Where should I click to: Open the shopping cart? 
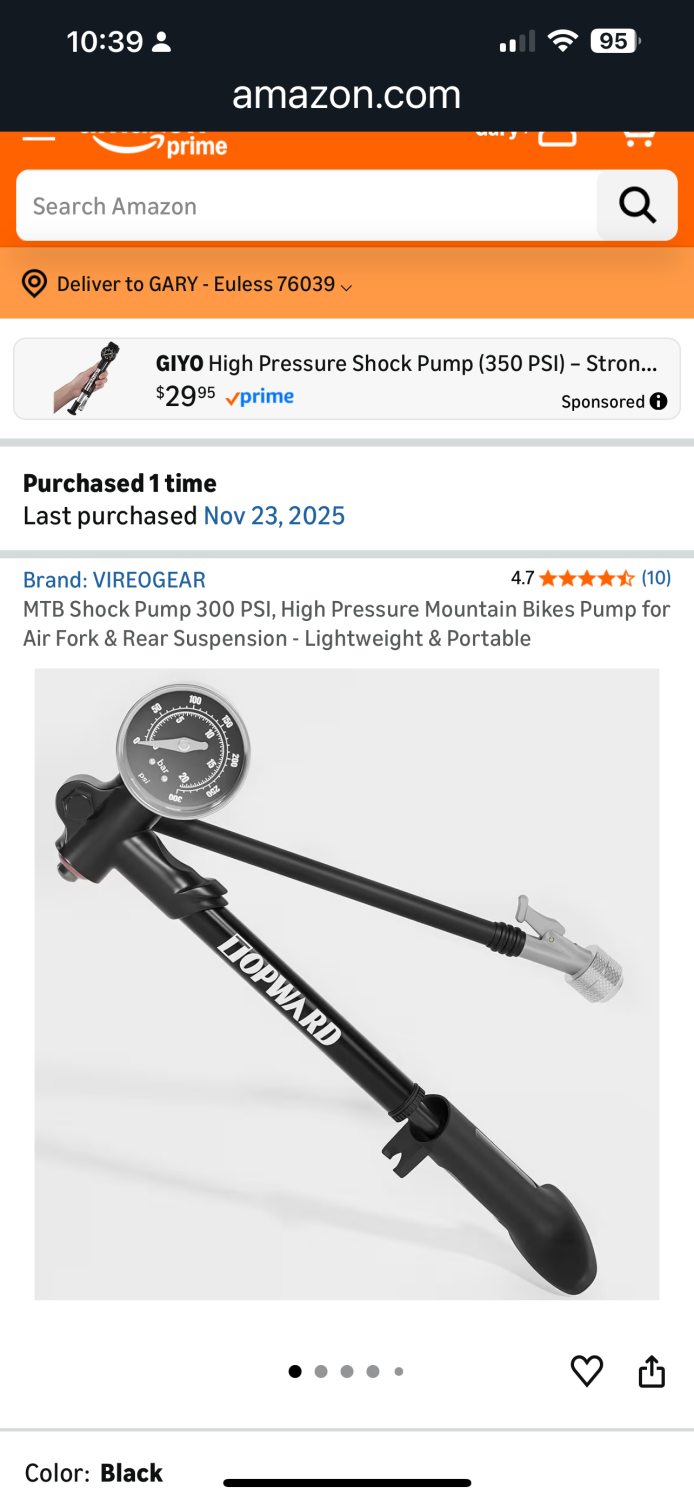(637, 136)
